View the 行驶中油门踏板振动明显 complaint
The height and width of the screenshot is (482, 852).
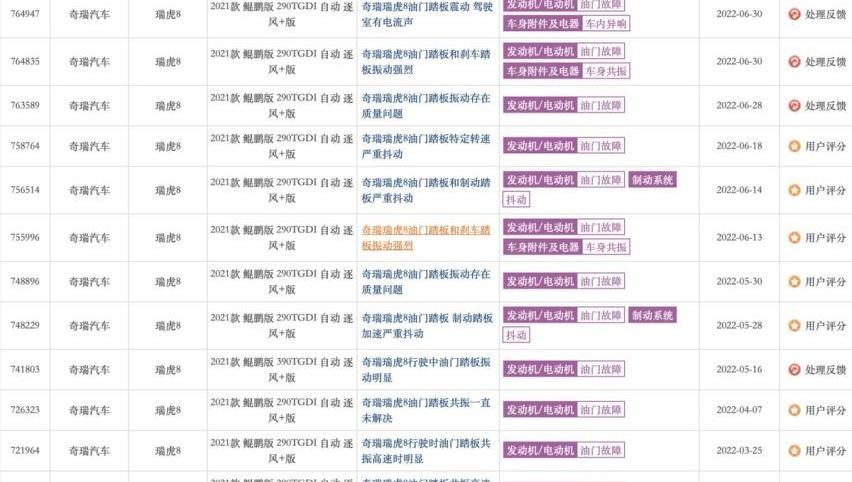click(x=427, y=369)
